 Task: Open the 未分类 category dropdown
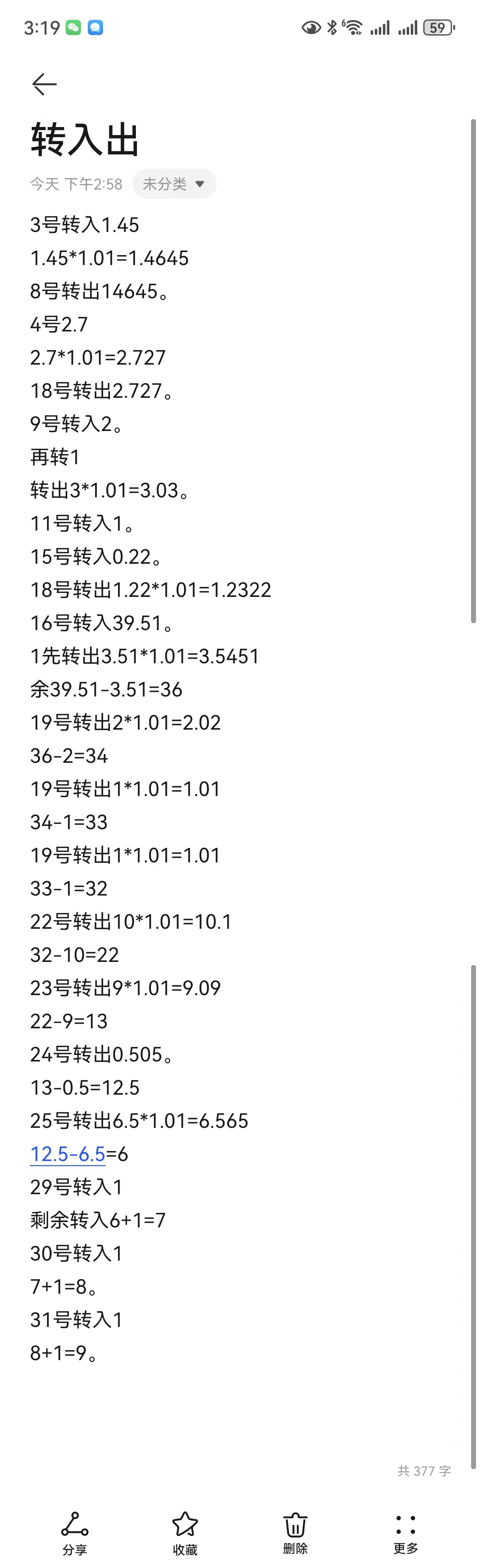click(x=174, y=184)
